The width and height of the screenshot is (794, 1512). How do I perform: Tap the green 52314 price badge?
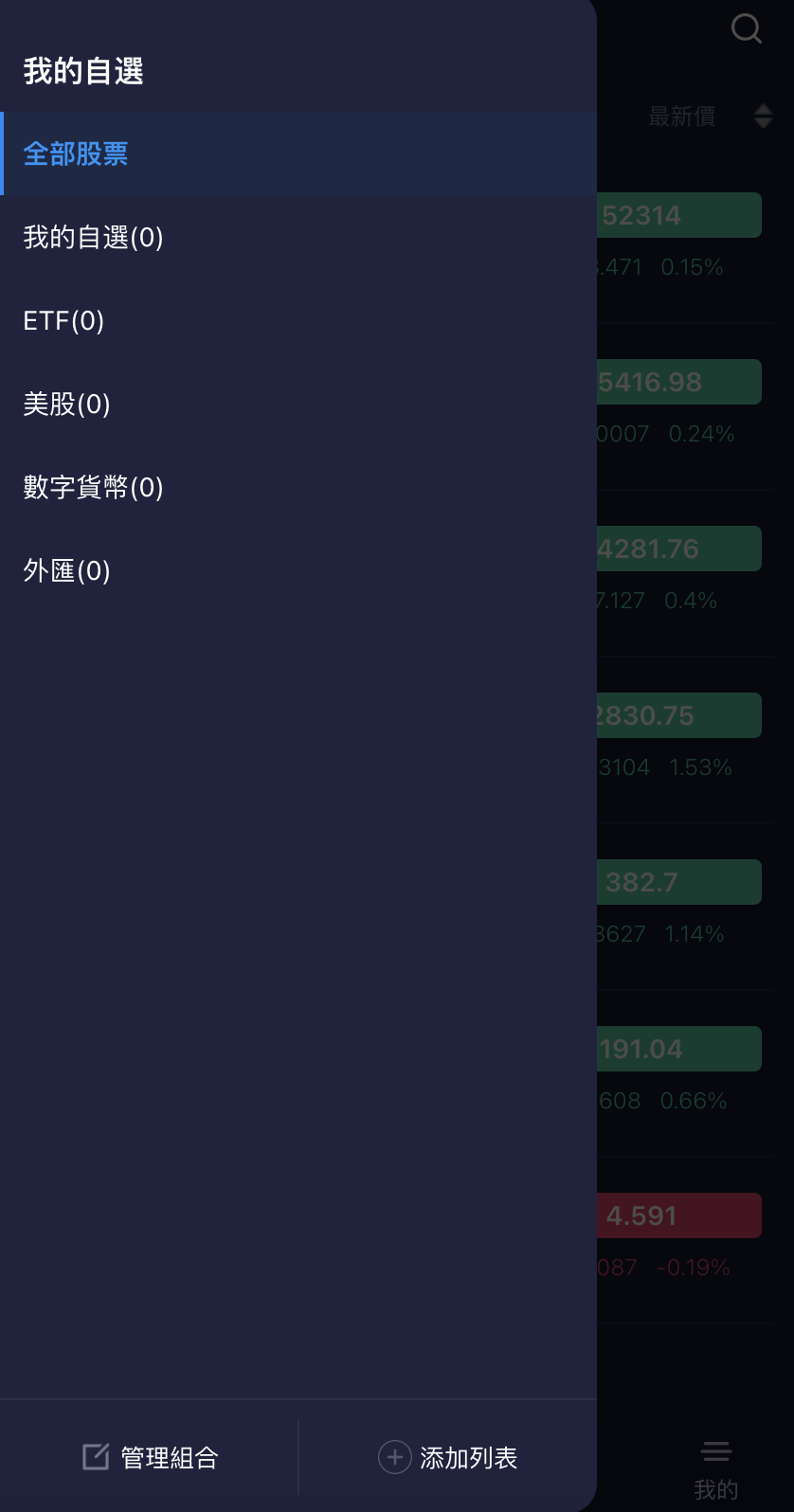(x=678, y=215)
